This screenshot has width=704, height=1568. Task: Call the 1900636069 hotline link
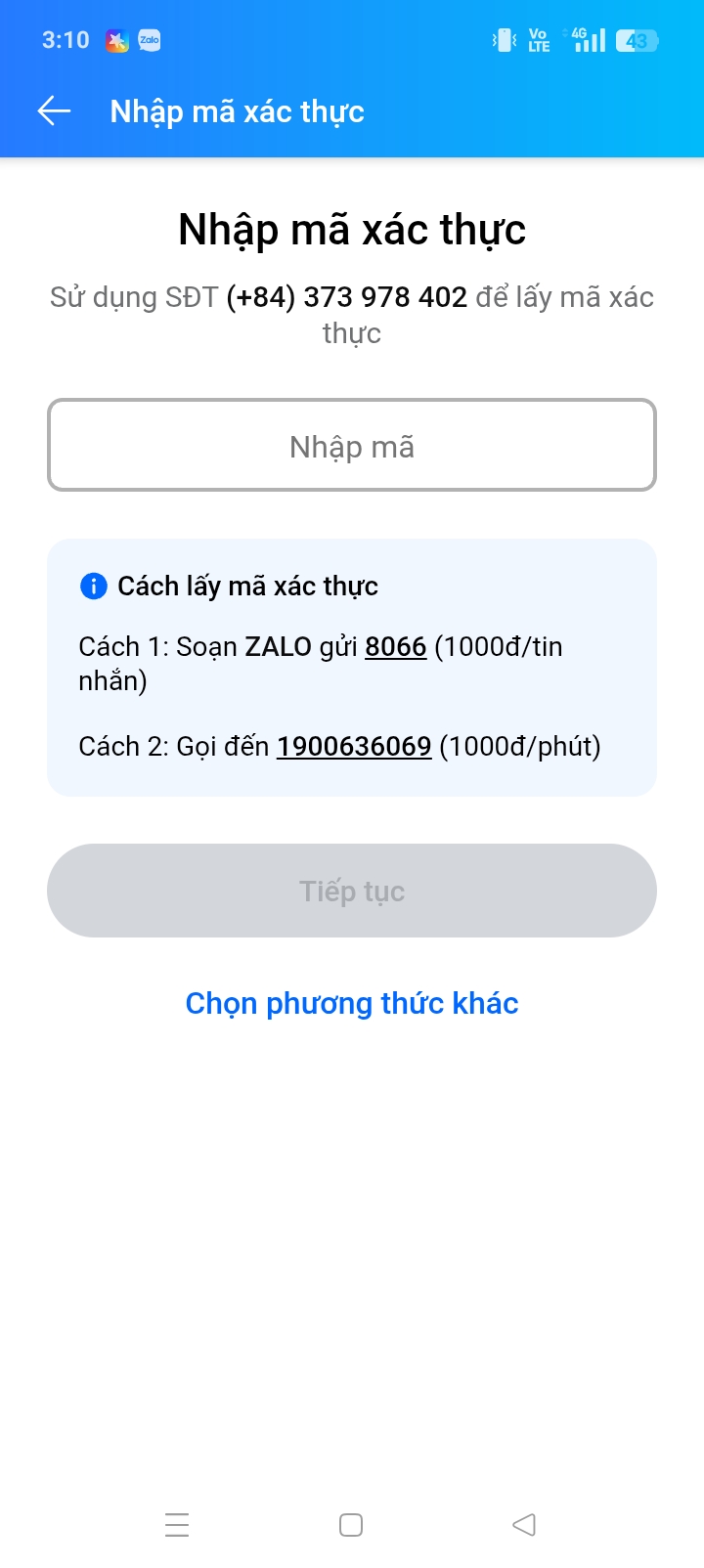point(354,747)
